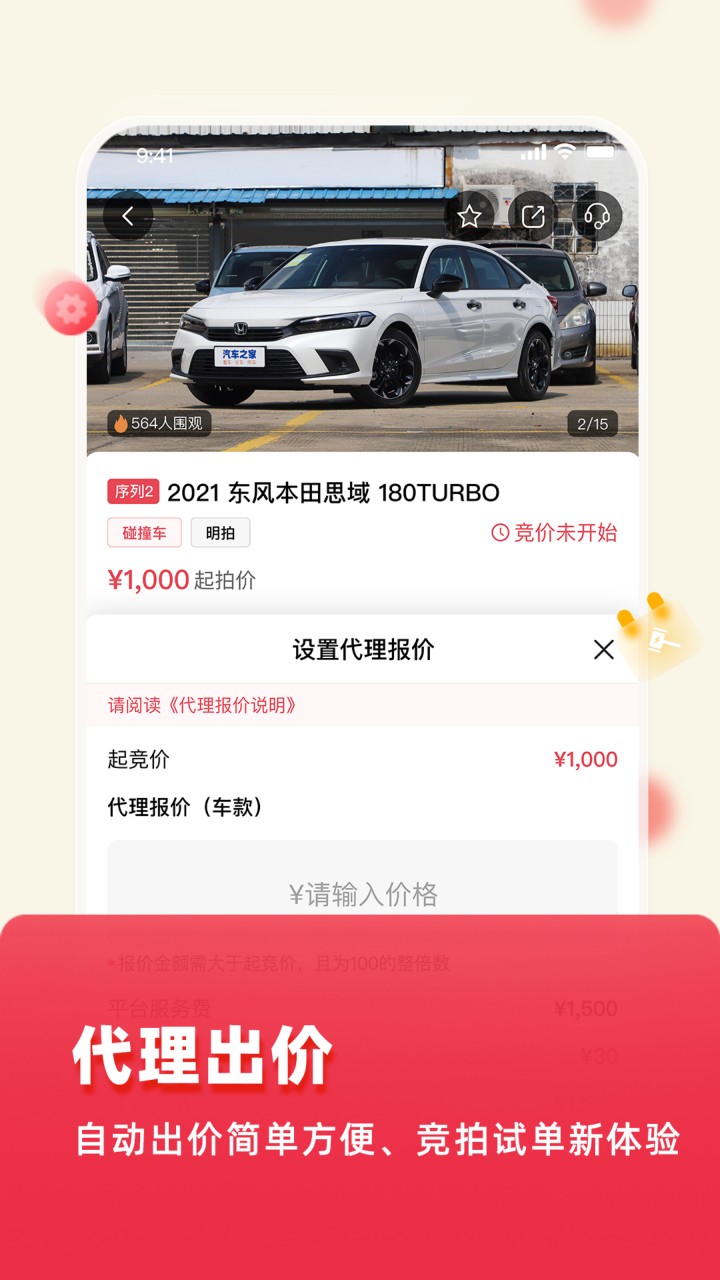720x1280 pixels.
Task: Open sharing via the share icon
Action: pyautogui.click(x=534, y=214)
